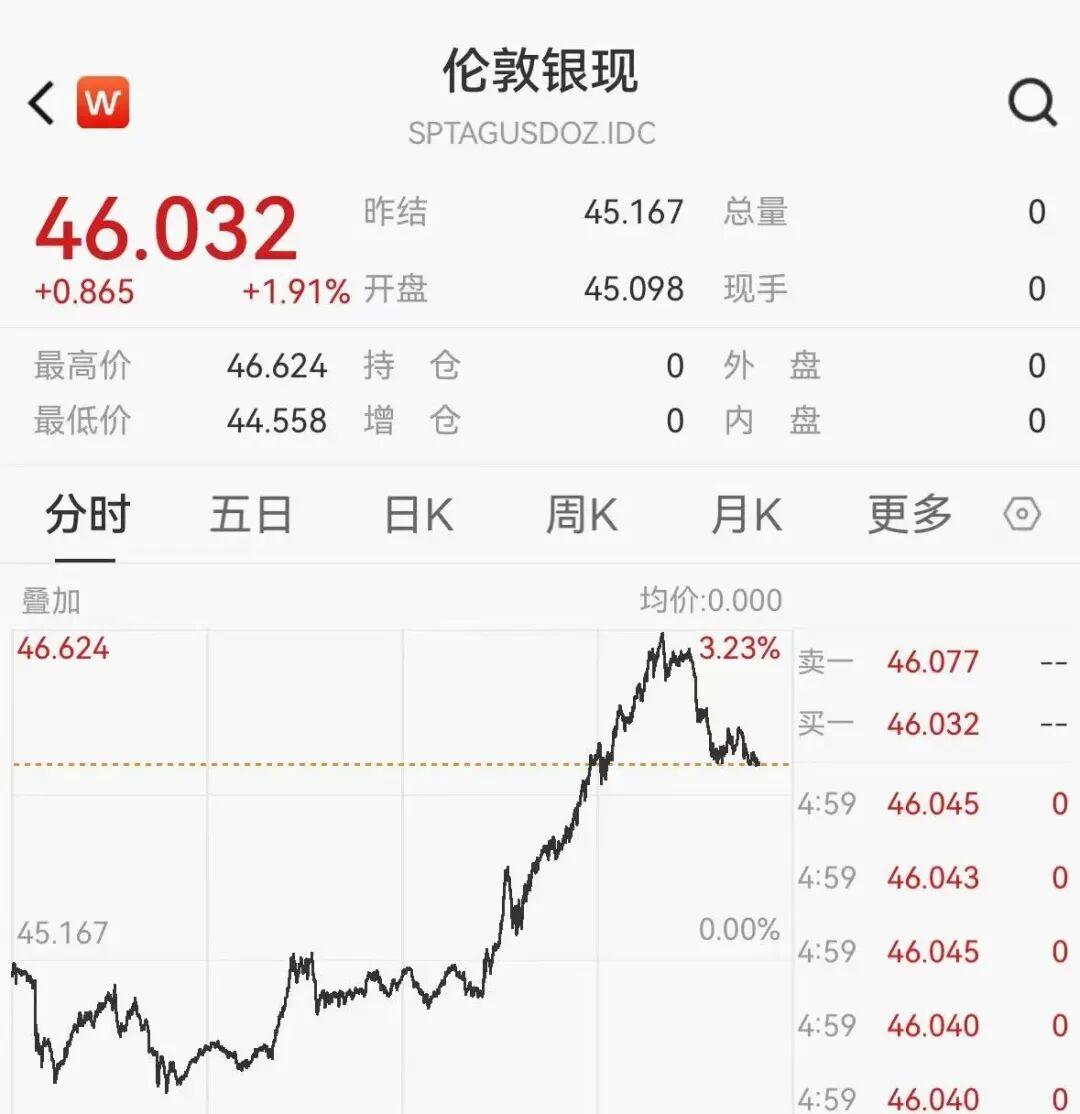Viewport: 1080px width, 1114px height.
Task: Tap 叠加 to overlay another symbol
Action: (51, 601)
